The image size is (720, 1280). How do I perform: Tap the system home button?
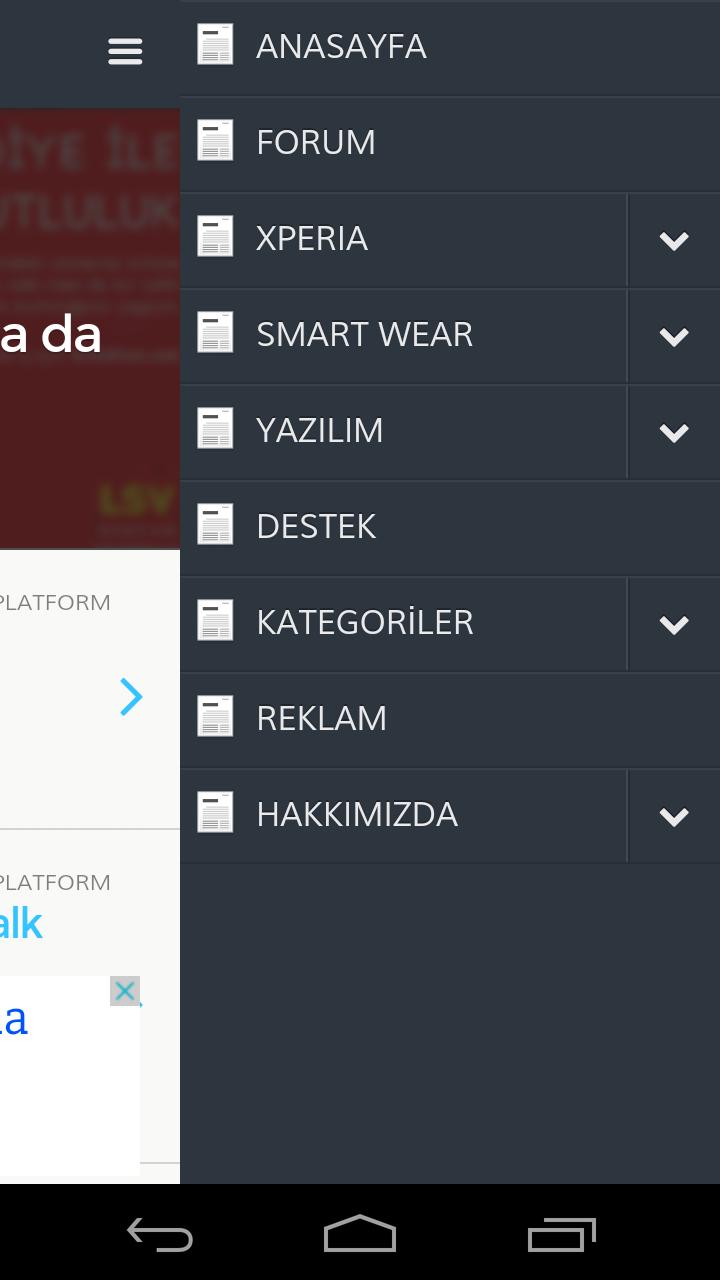(x=360, y=1235)
